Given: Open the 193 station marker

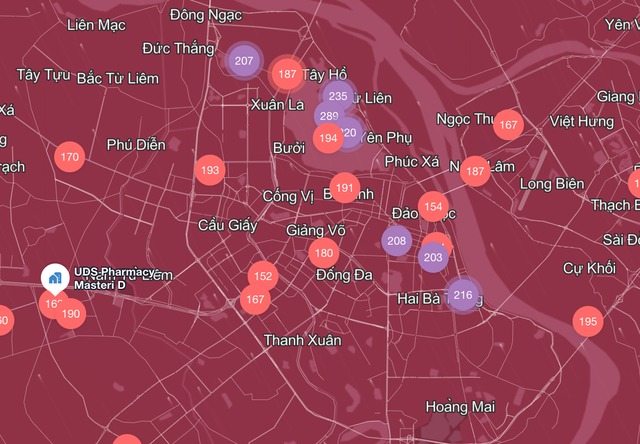Looking at the screenshot, I should coord(210,170).
